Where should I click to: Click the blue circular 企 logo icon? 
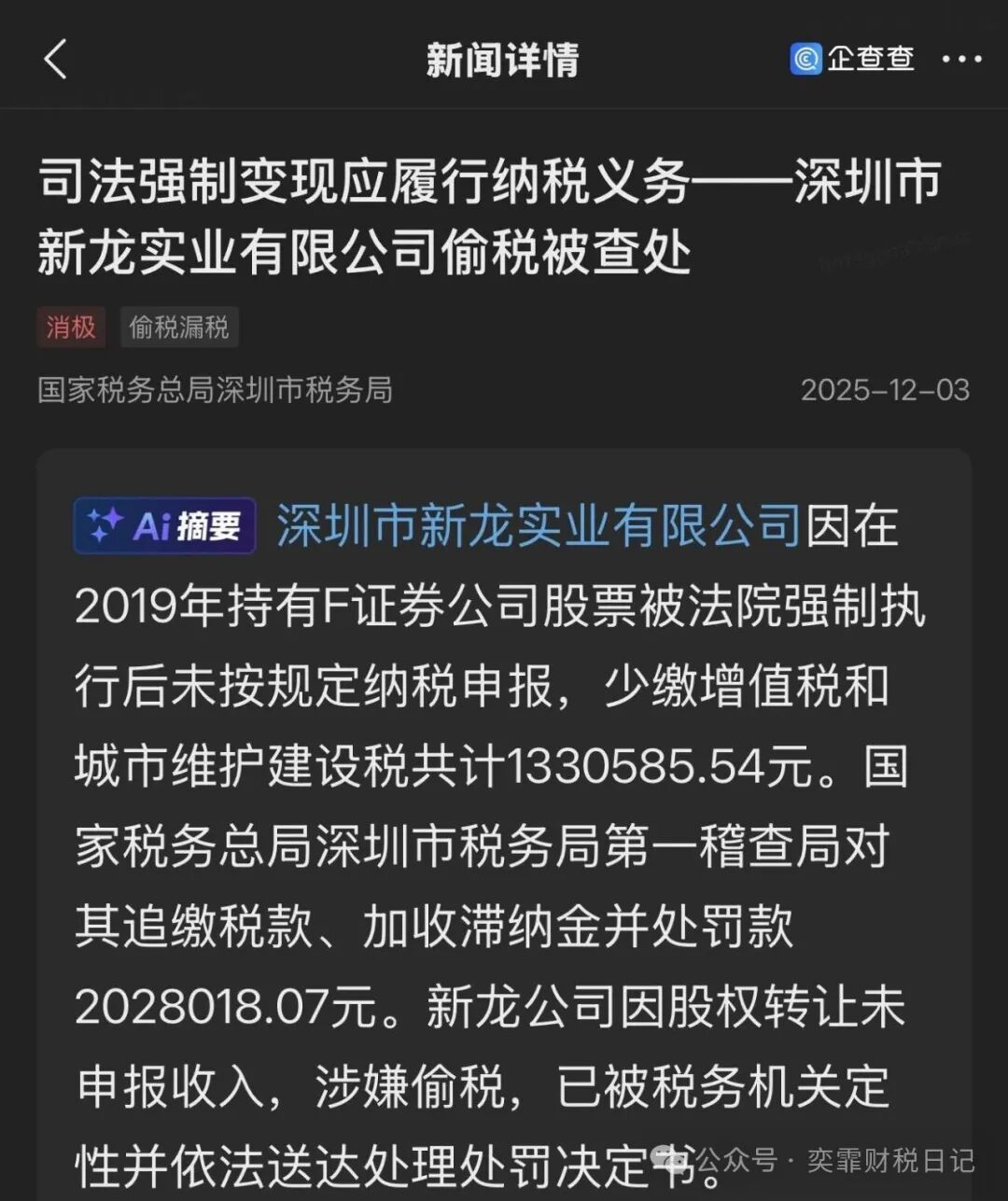coord(805,58)
